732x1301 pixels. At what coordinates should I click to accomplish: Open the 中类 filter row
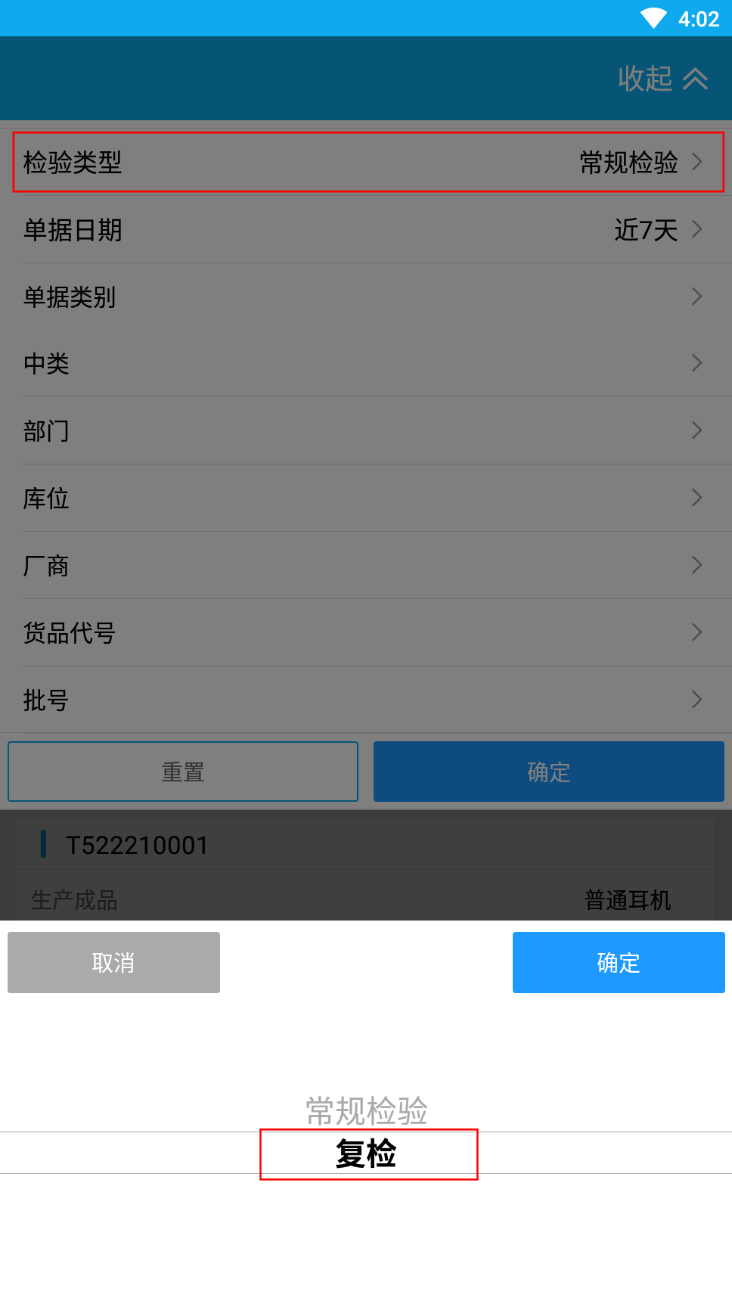(366, 364)
